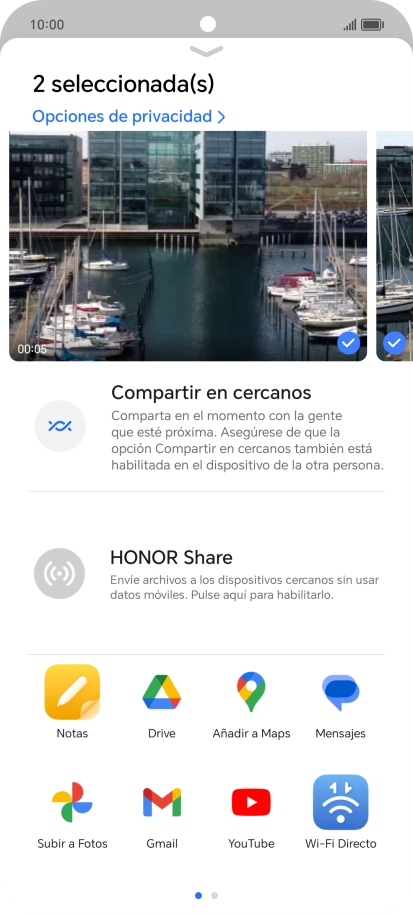The image size is (413, 914).
Task: Collapse the share sheet with the down chevron
Action: click(x=206, y=51)
